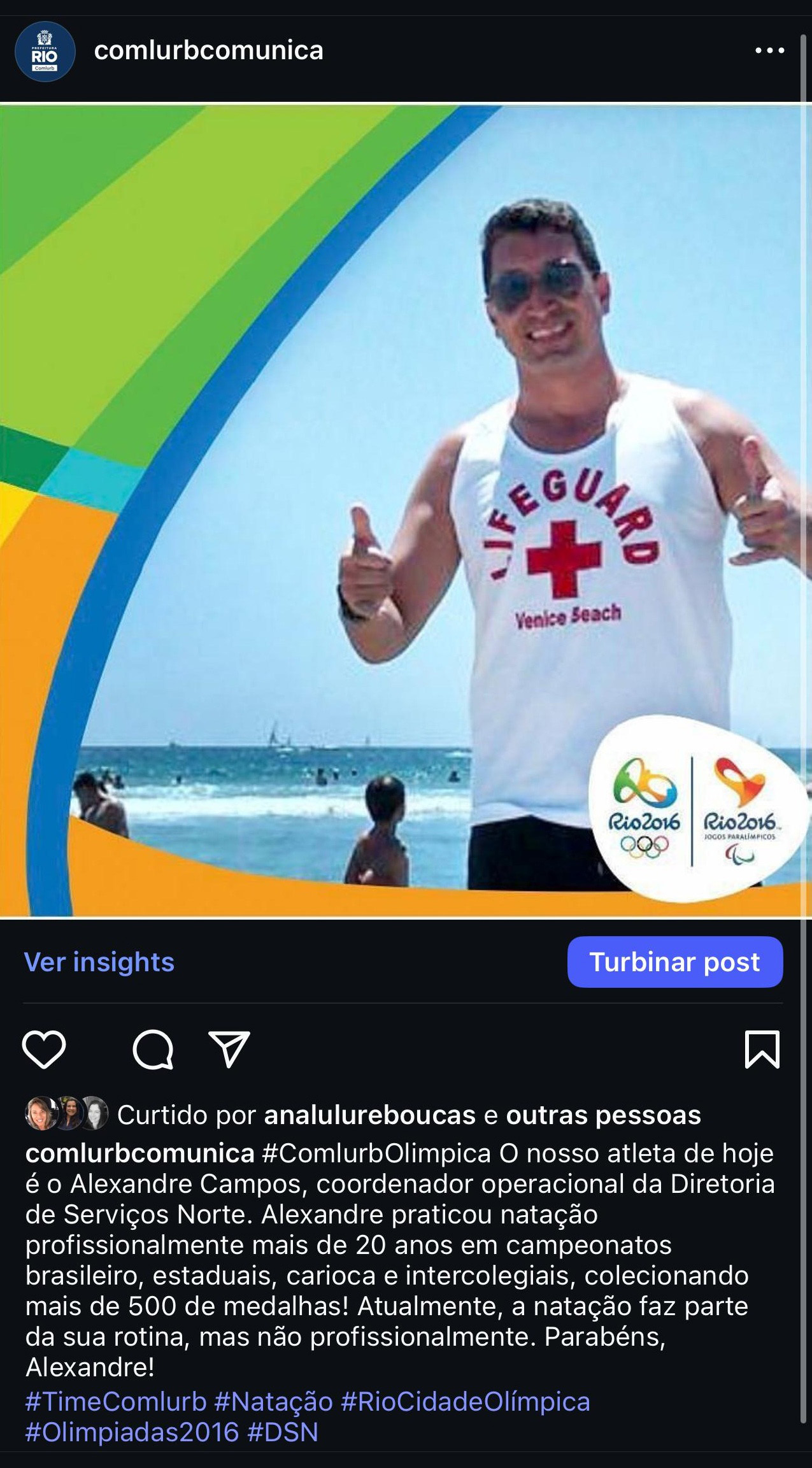Open the #Natação hashtag
The image size is (812, 1468).
tap(273, 1402)
